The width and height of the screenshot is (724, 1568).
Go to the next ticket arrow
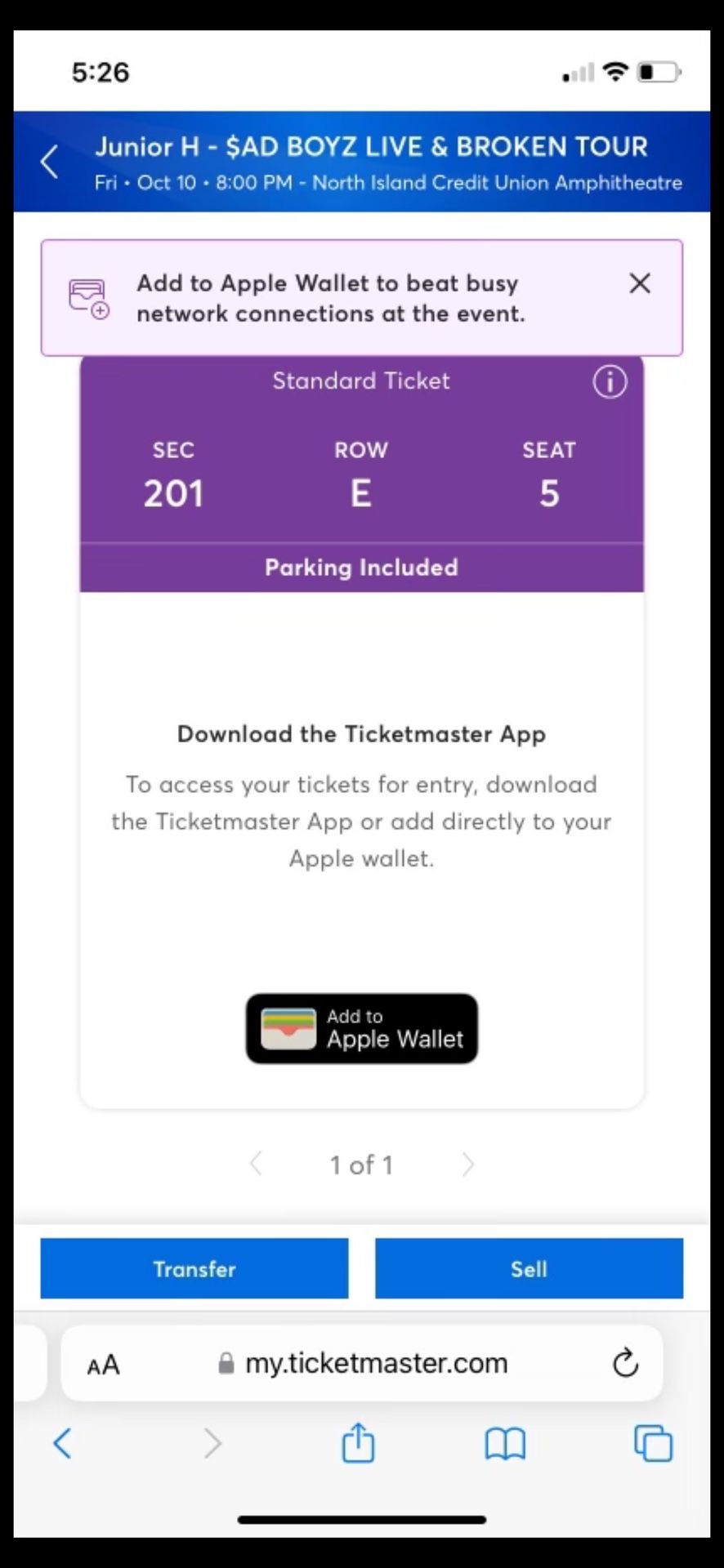point(467,1165)
